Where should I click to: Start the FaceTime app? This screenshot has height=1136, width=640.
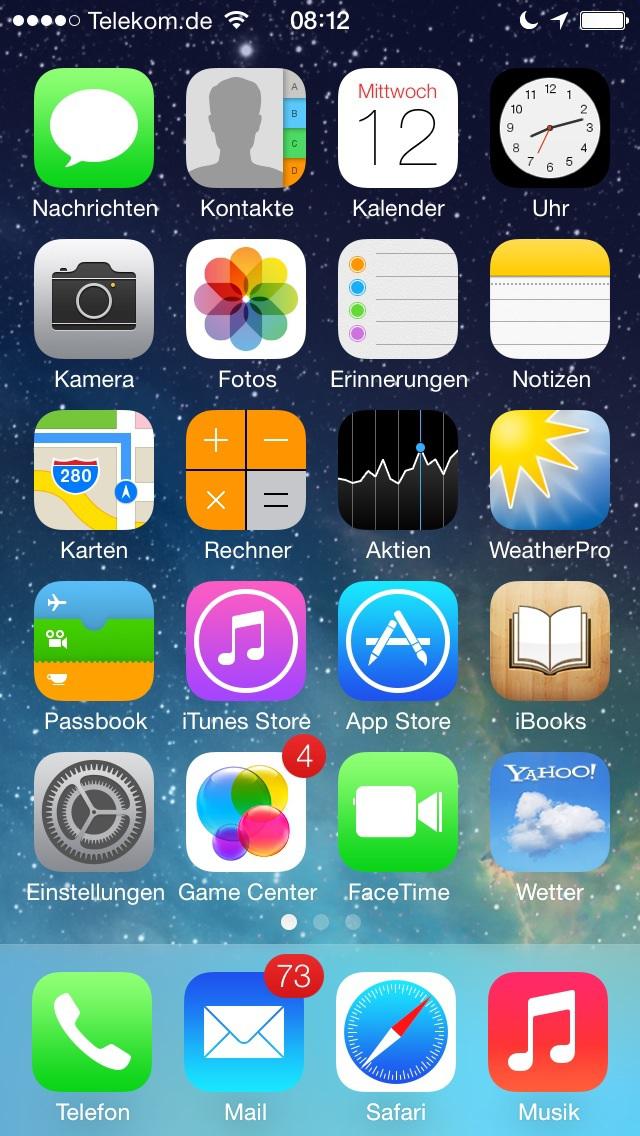[x=398, y=812]
